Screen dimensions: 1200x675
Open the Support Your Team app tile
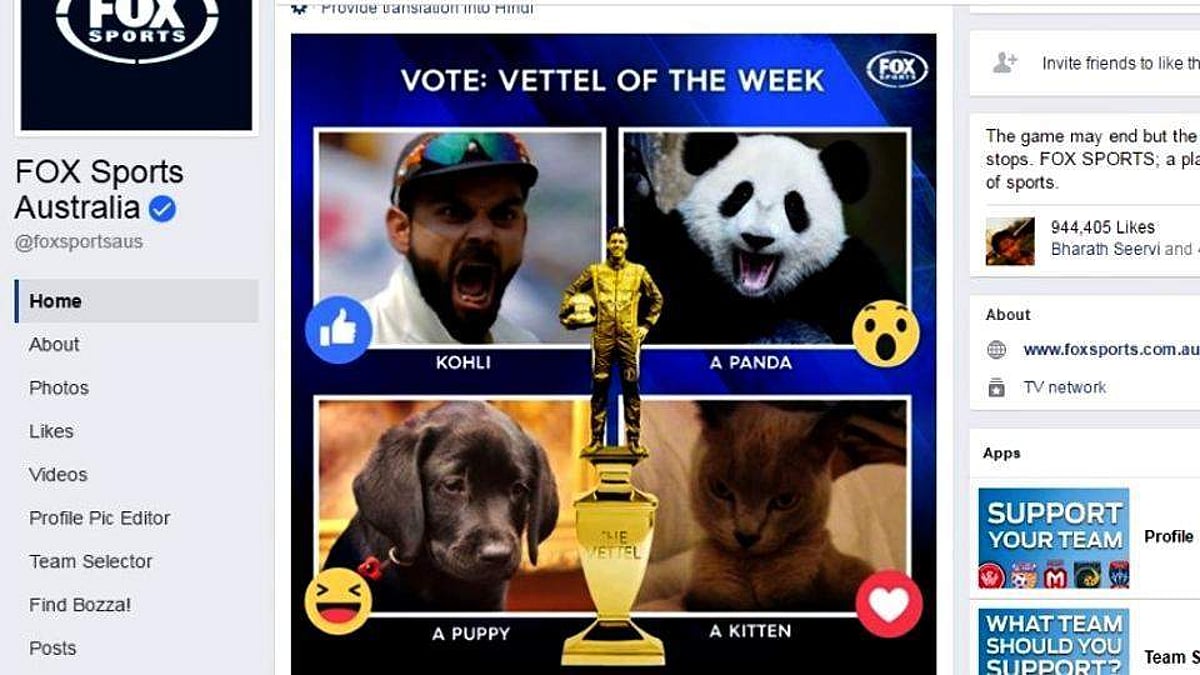1053,538
